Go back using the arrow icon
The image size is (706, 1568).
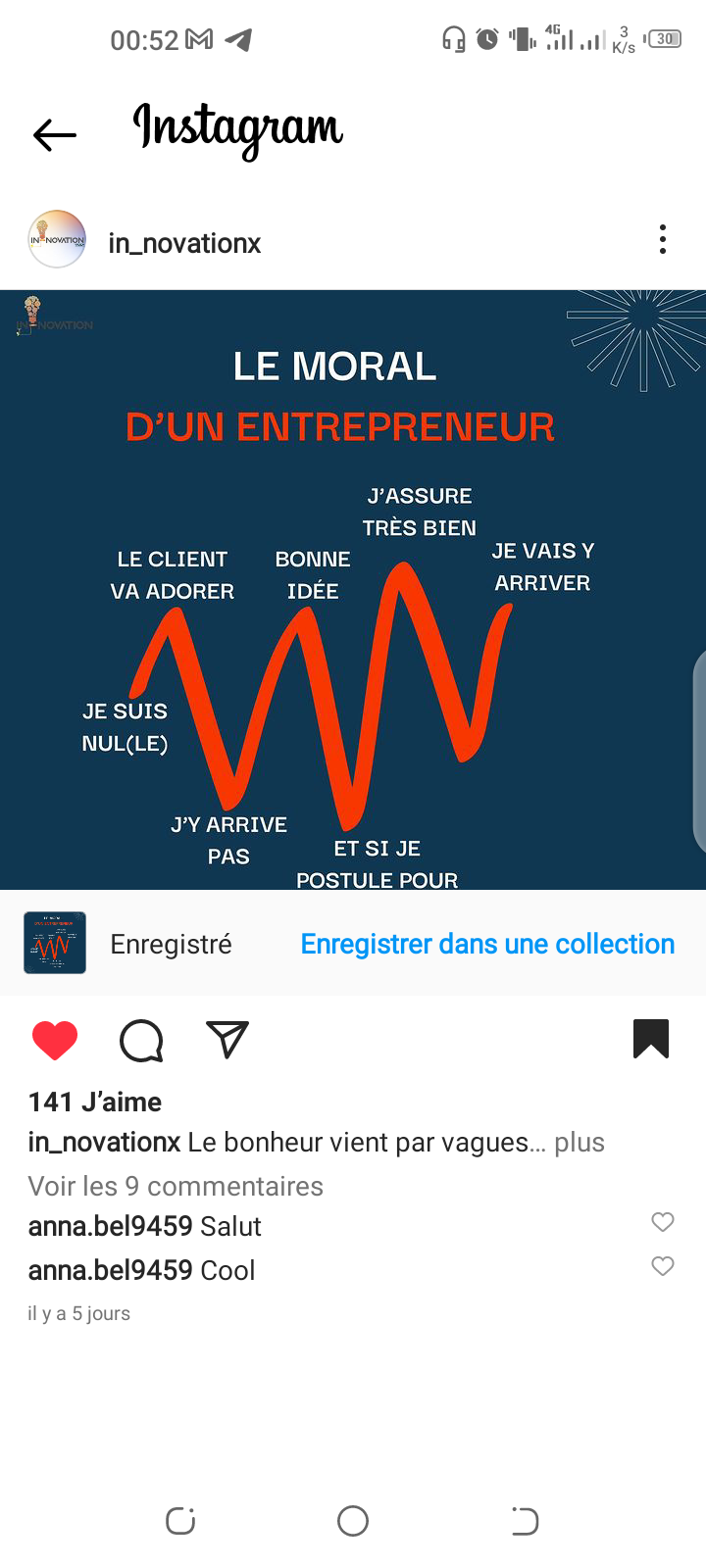(54, 134)
